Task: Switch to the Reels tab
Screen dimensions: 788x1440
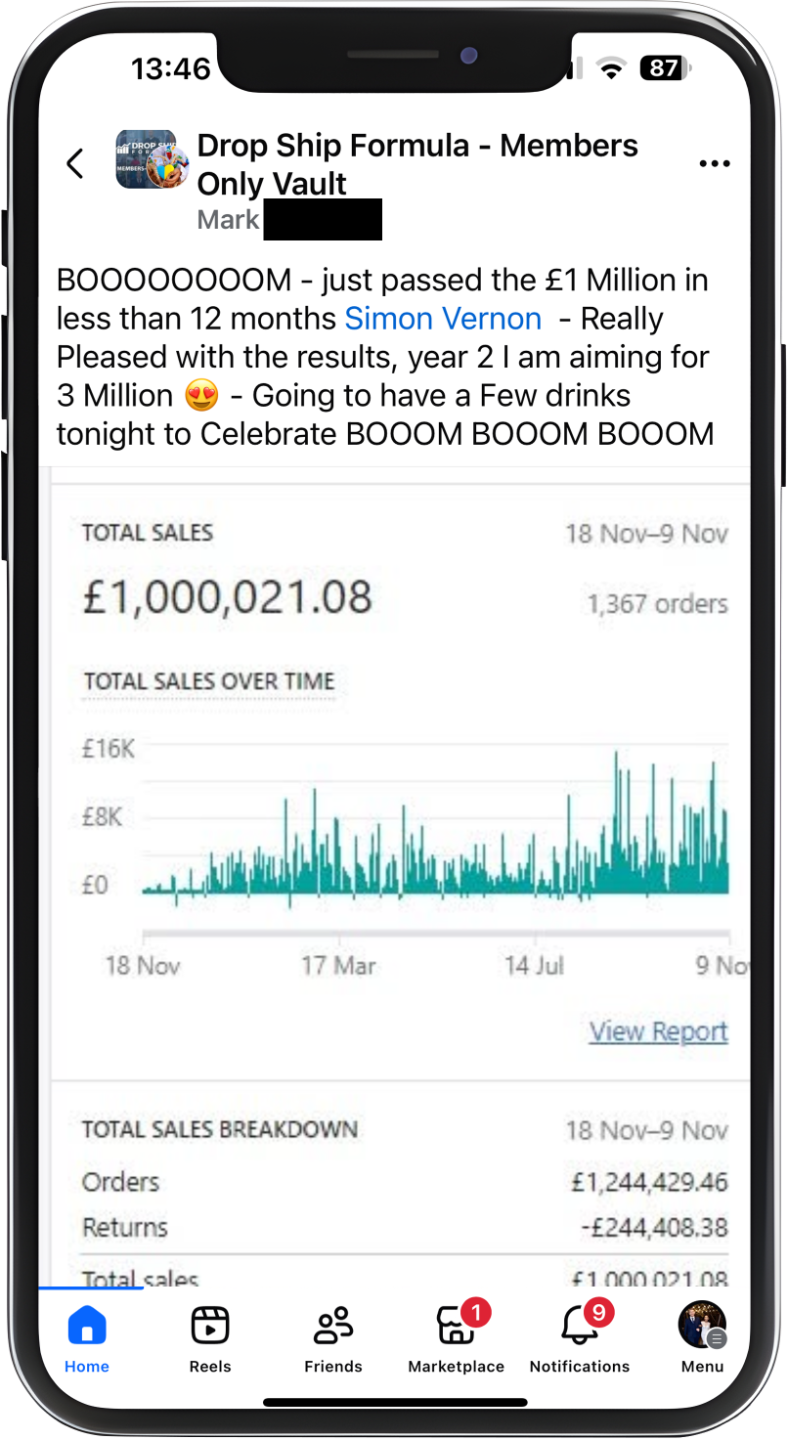Action: tap(210, 1338)
